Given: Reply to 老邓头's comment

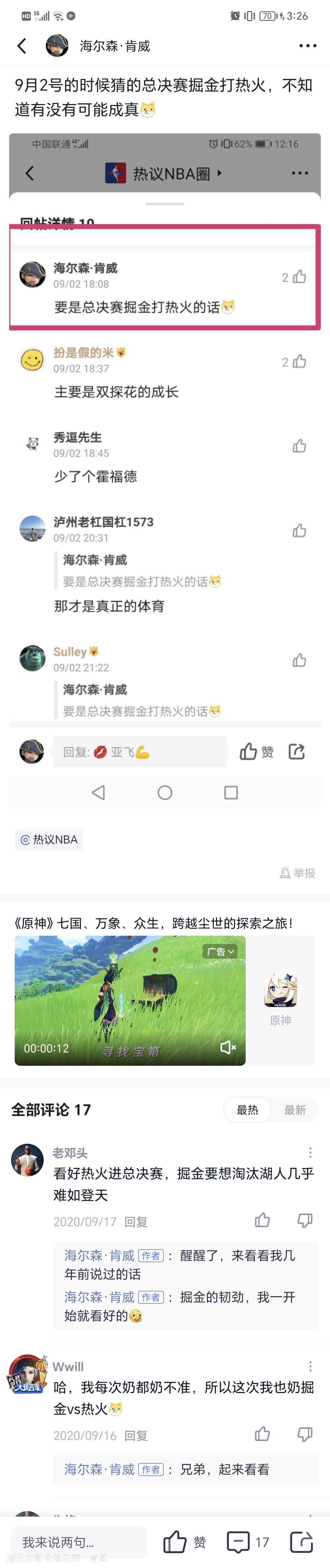Looking at the screenshot, I should 136,1222.
